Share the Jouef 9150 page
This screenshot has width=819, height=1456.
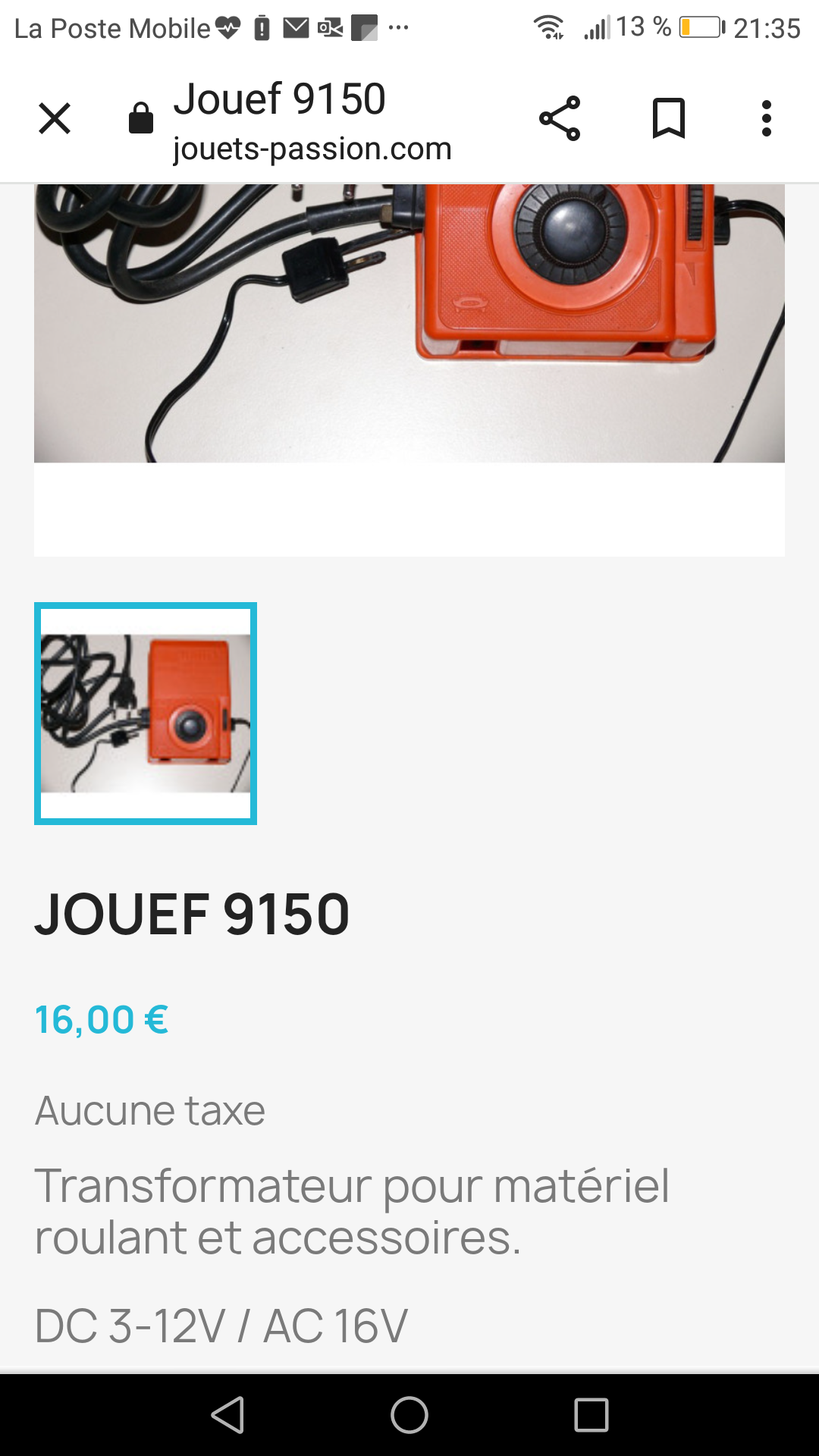[x=560, y=118]
